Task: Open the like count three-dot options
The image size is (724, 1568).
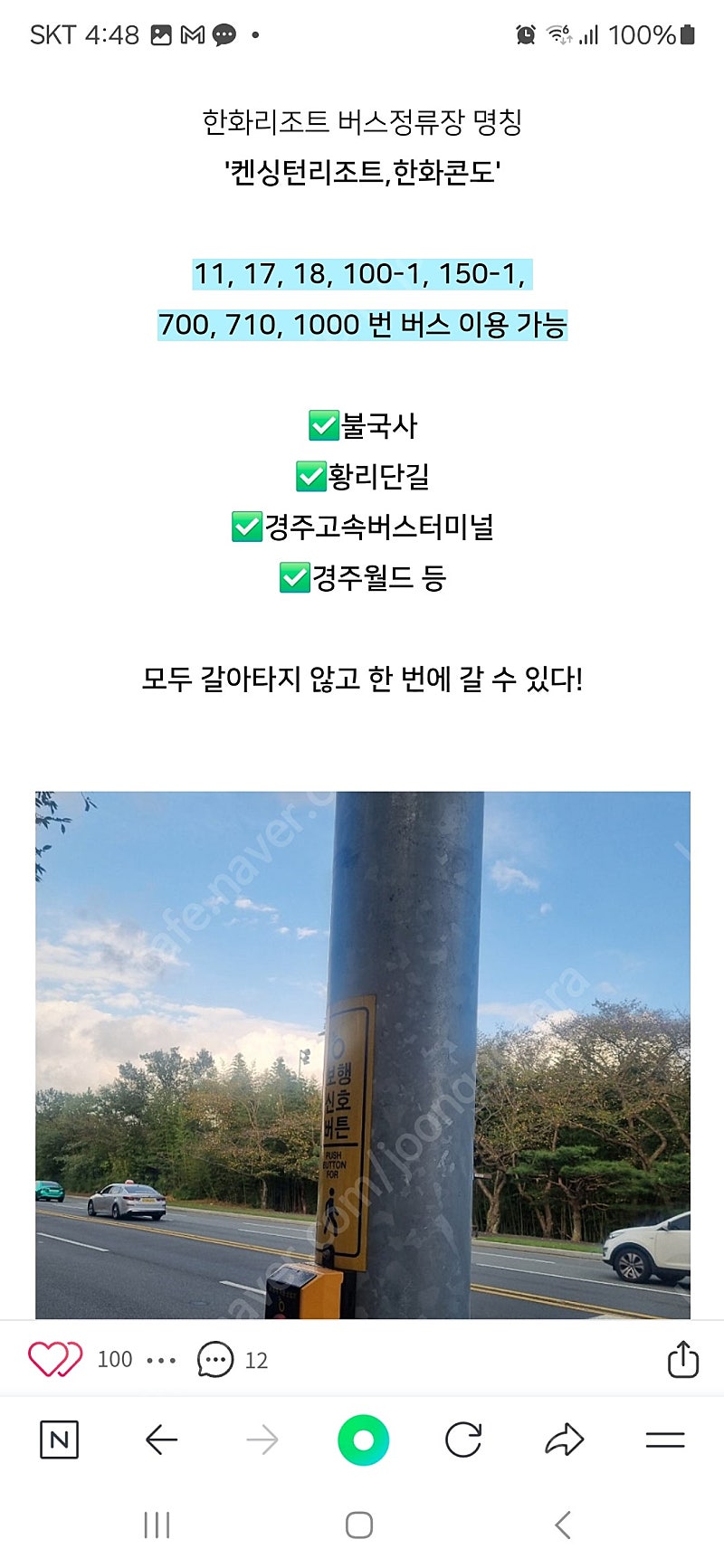Action: (x=161, y=1360)
